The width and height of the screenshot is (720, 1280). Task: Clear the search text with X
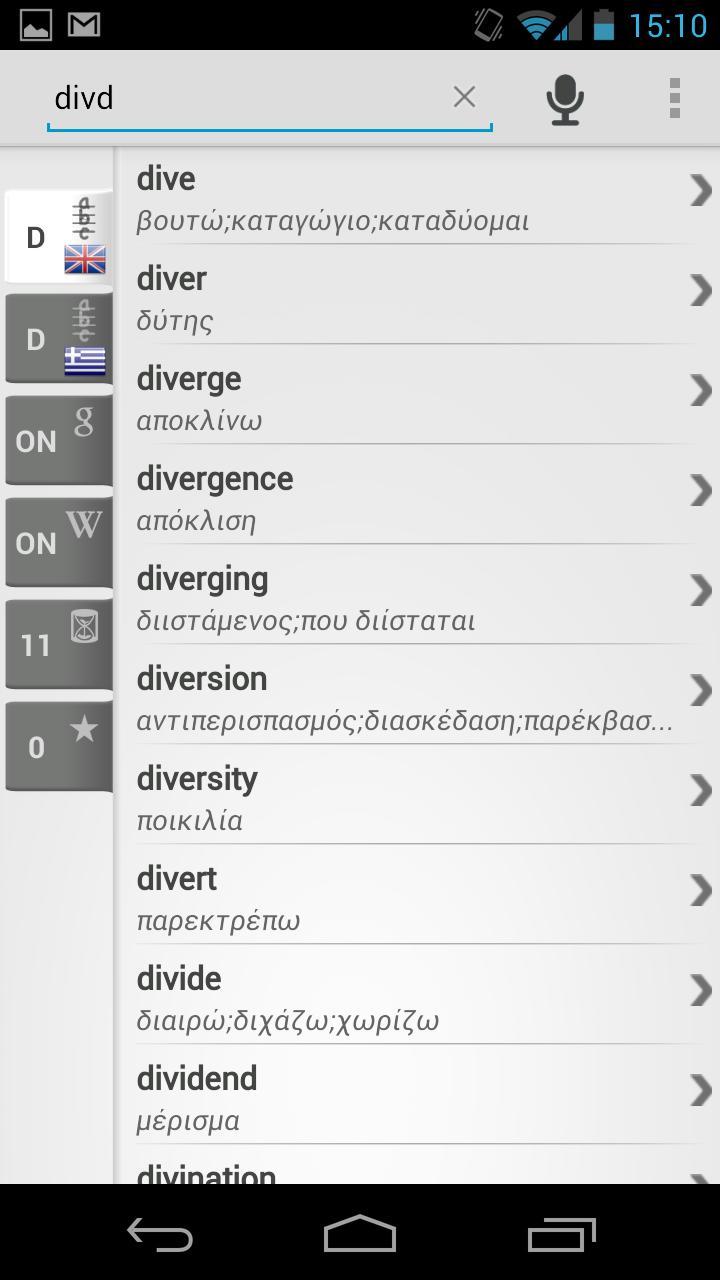pyautogui.click(x=464, y=97)
